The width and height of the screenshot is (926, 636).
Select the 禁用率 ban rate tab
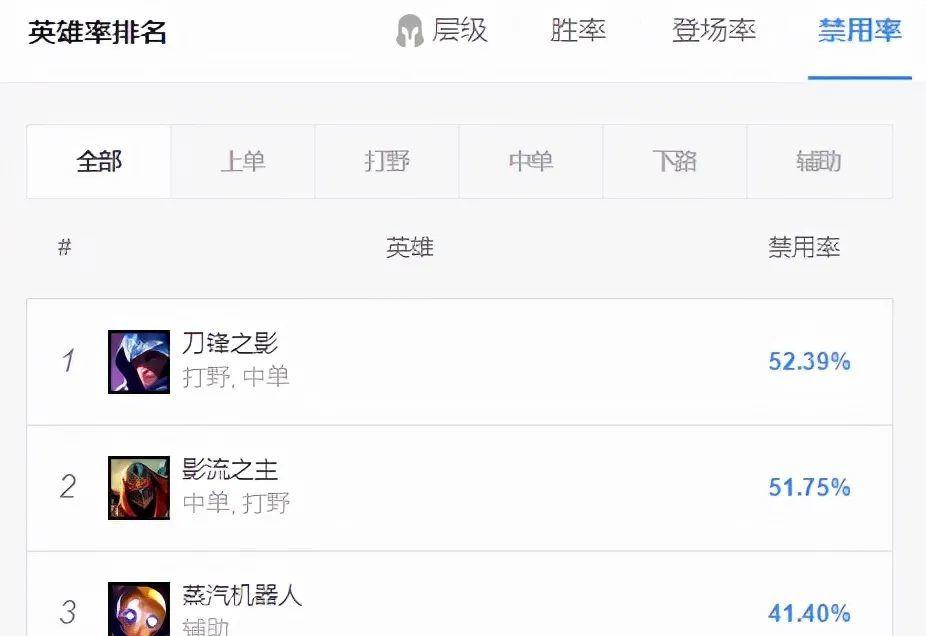859,31
